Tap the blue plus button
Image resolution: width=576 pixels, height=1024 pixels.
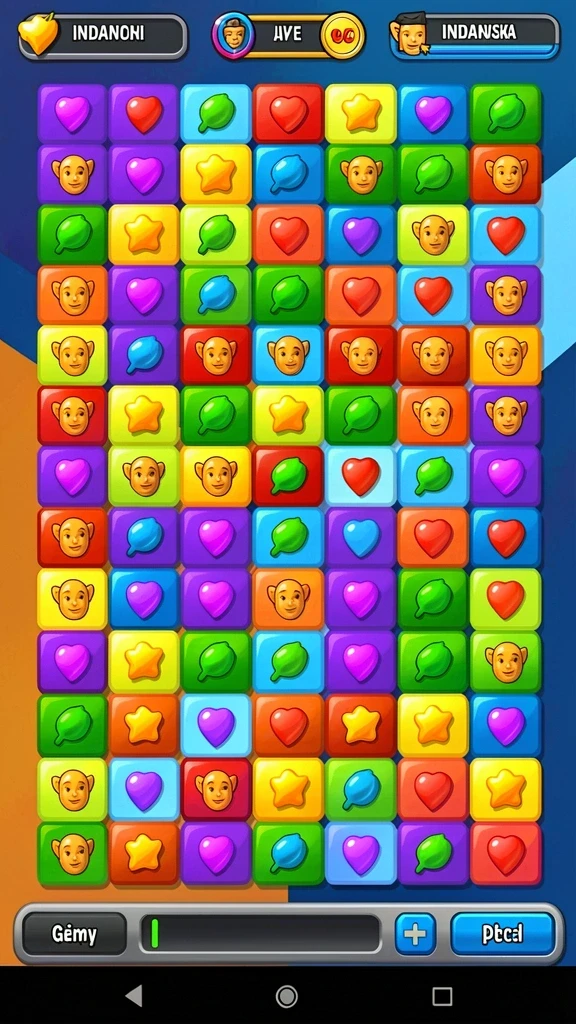415,934
